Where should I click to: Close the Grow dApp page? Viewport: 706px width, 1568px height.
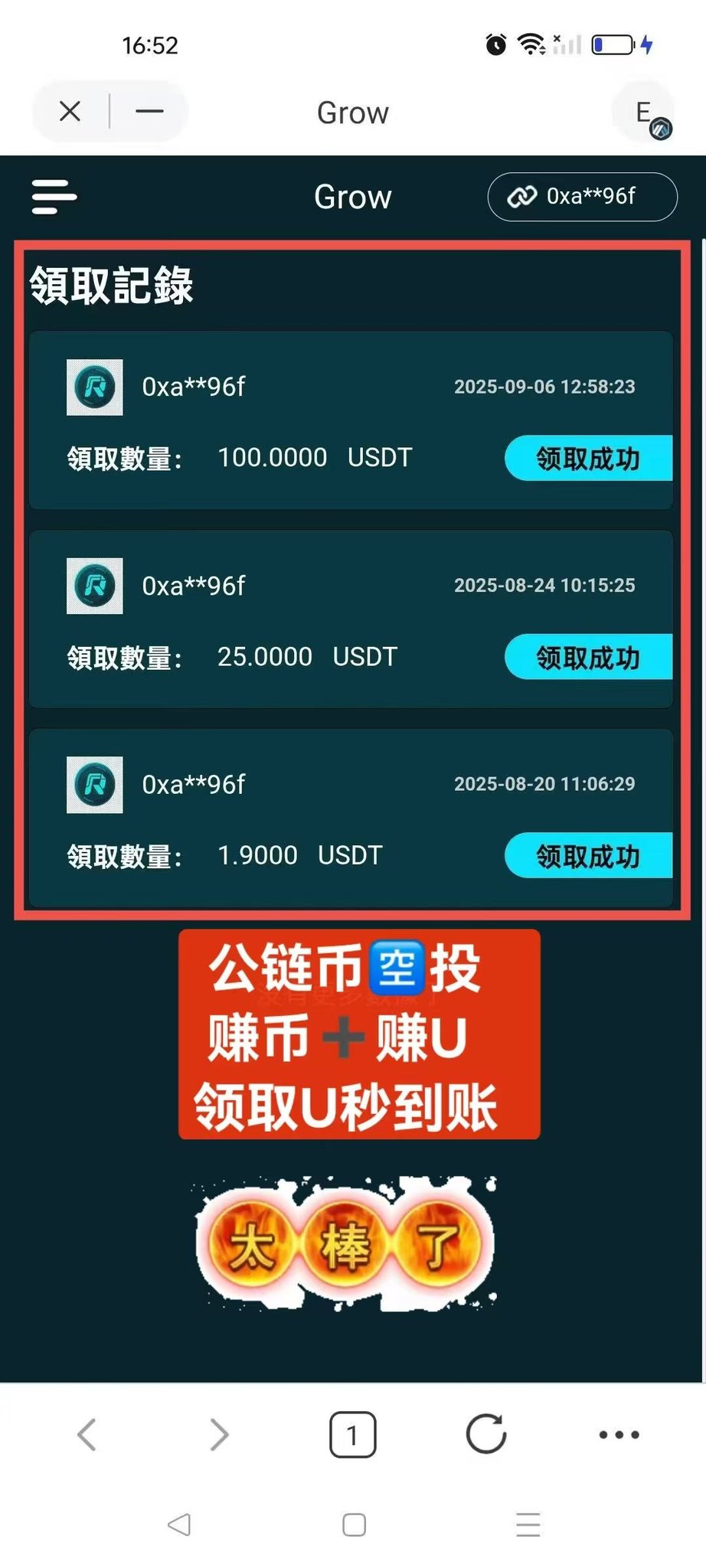pos(70,112)
